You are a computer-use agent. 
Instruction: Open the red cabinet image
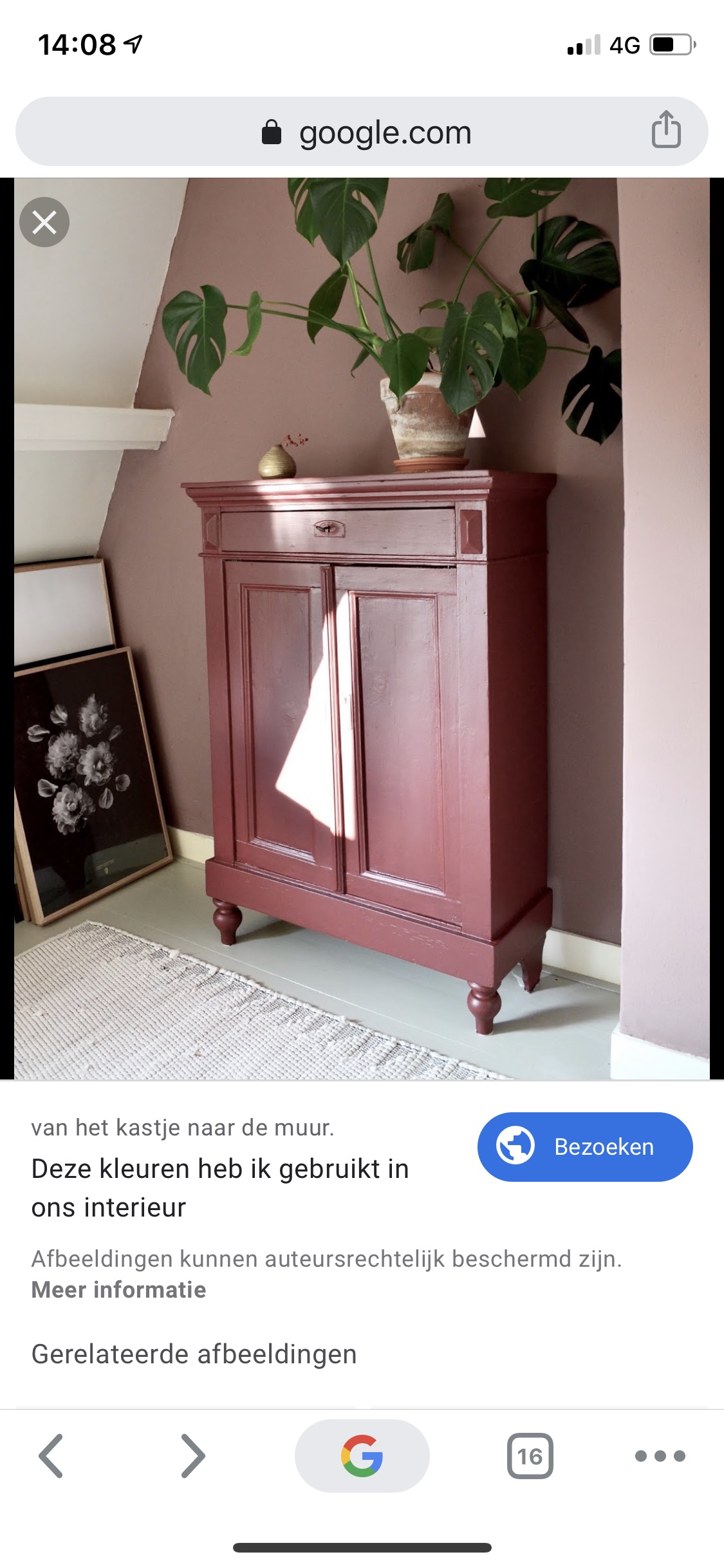[x=362, y=628]
